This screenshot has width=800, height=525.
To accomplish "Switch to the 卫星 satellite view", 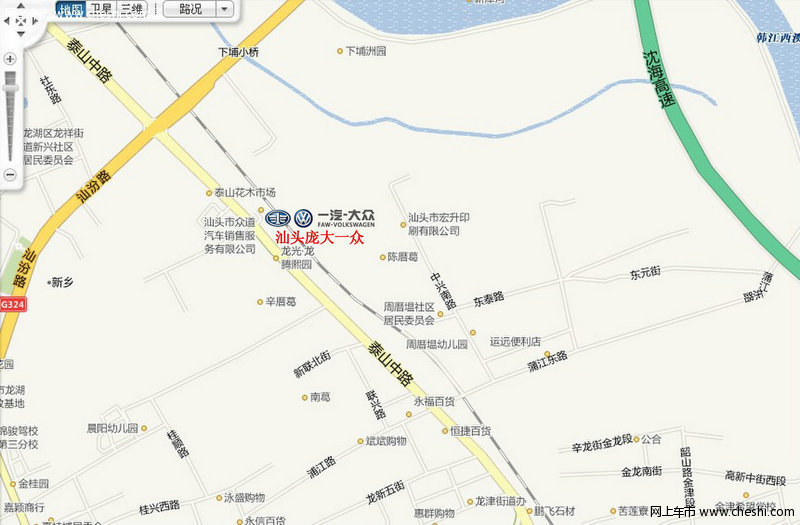I will click(100, 9).
